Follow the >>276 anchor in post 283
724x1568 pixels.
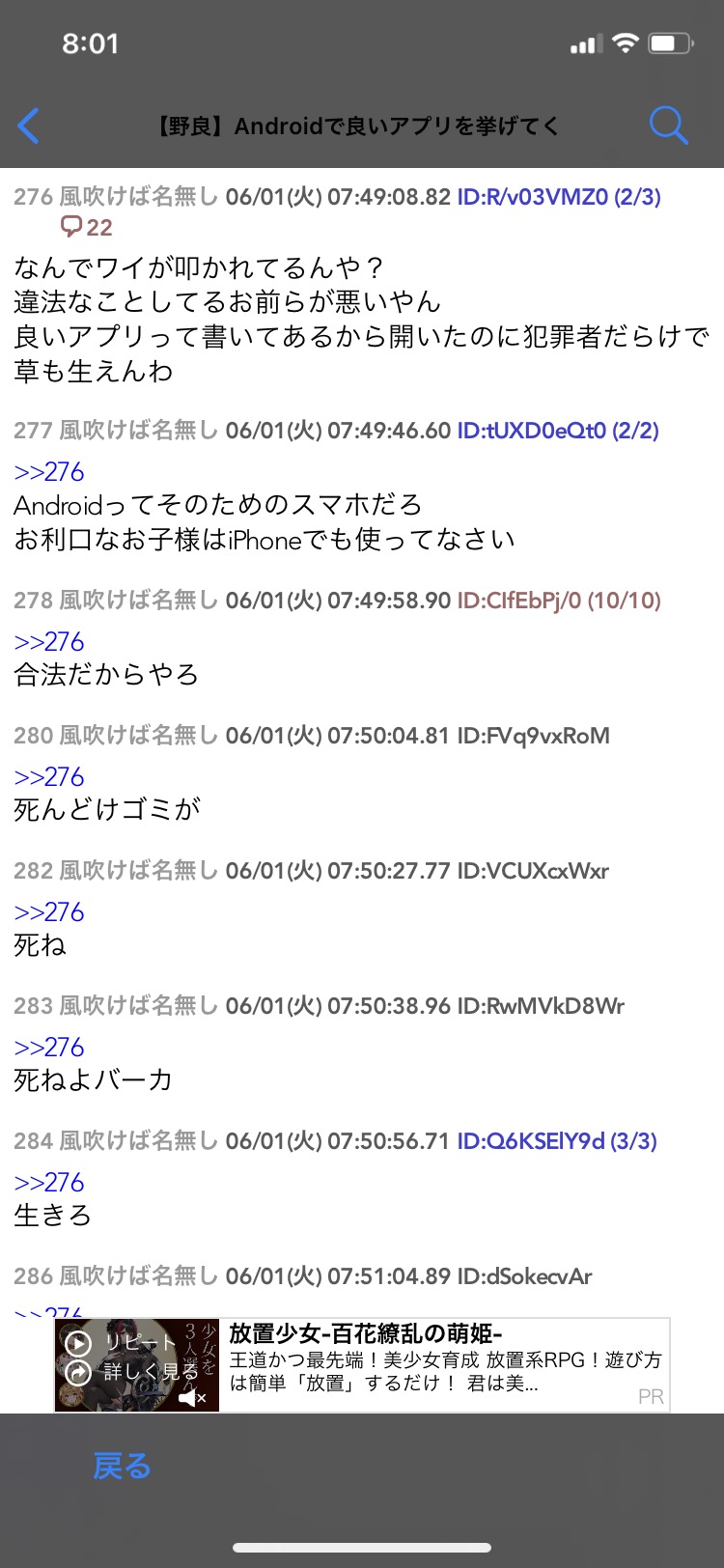(49, 1048)
